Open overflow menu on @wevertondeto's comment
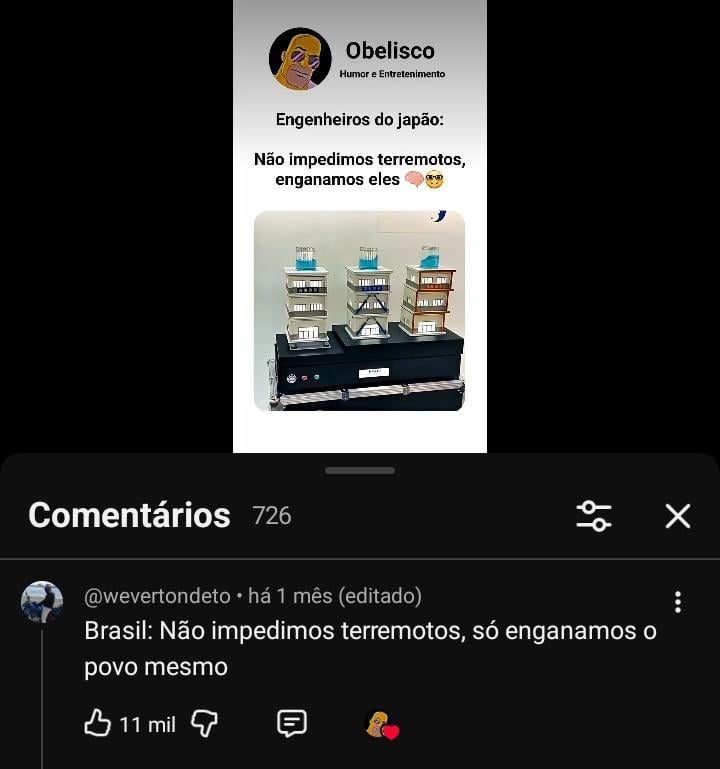The image size is (720, 769). pyautogui.click(x=678, y=601)
